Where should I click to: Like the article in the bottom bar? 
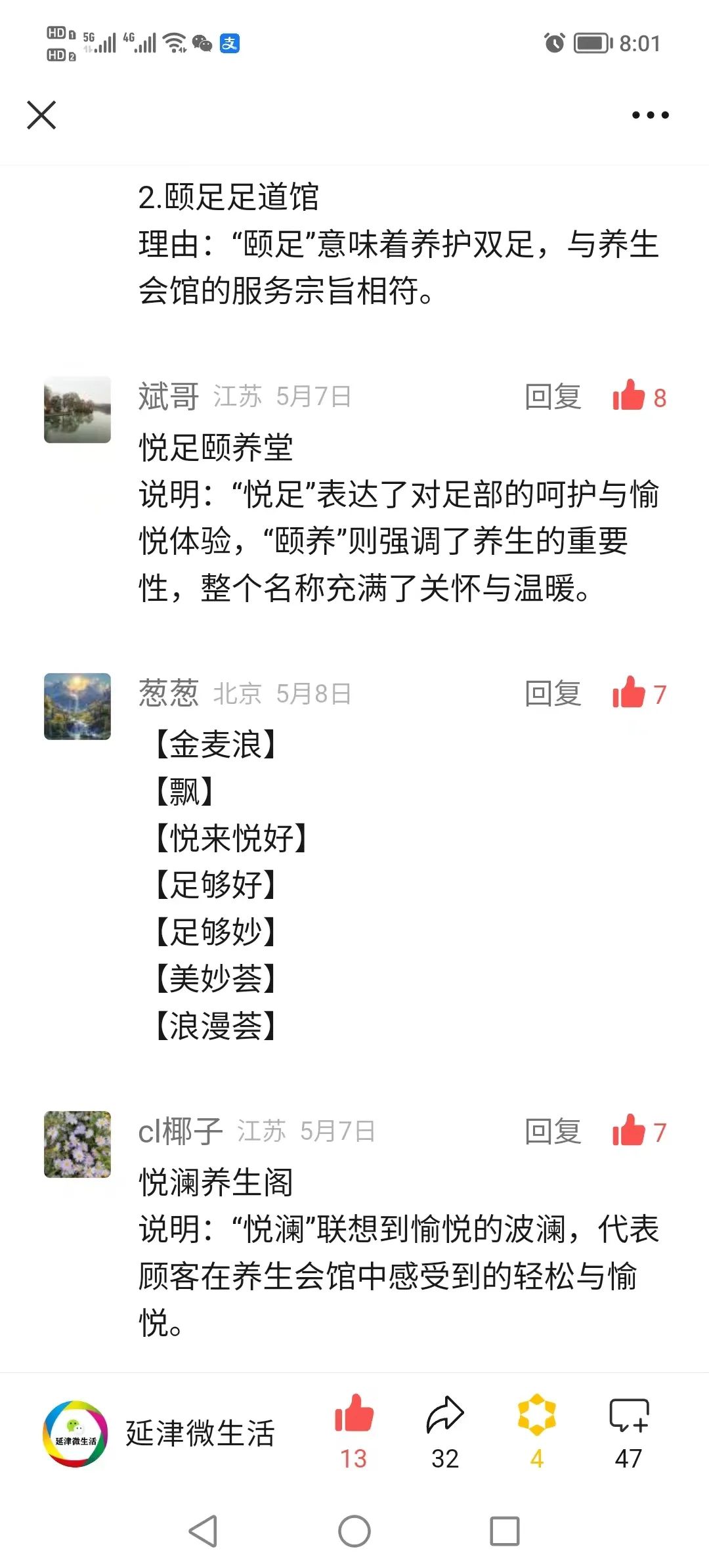[354, 1415]
